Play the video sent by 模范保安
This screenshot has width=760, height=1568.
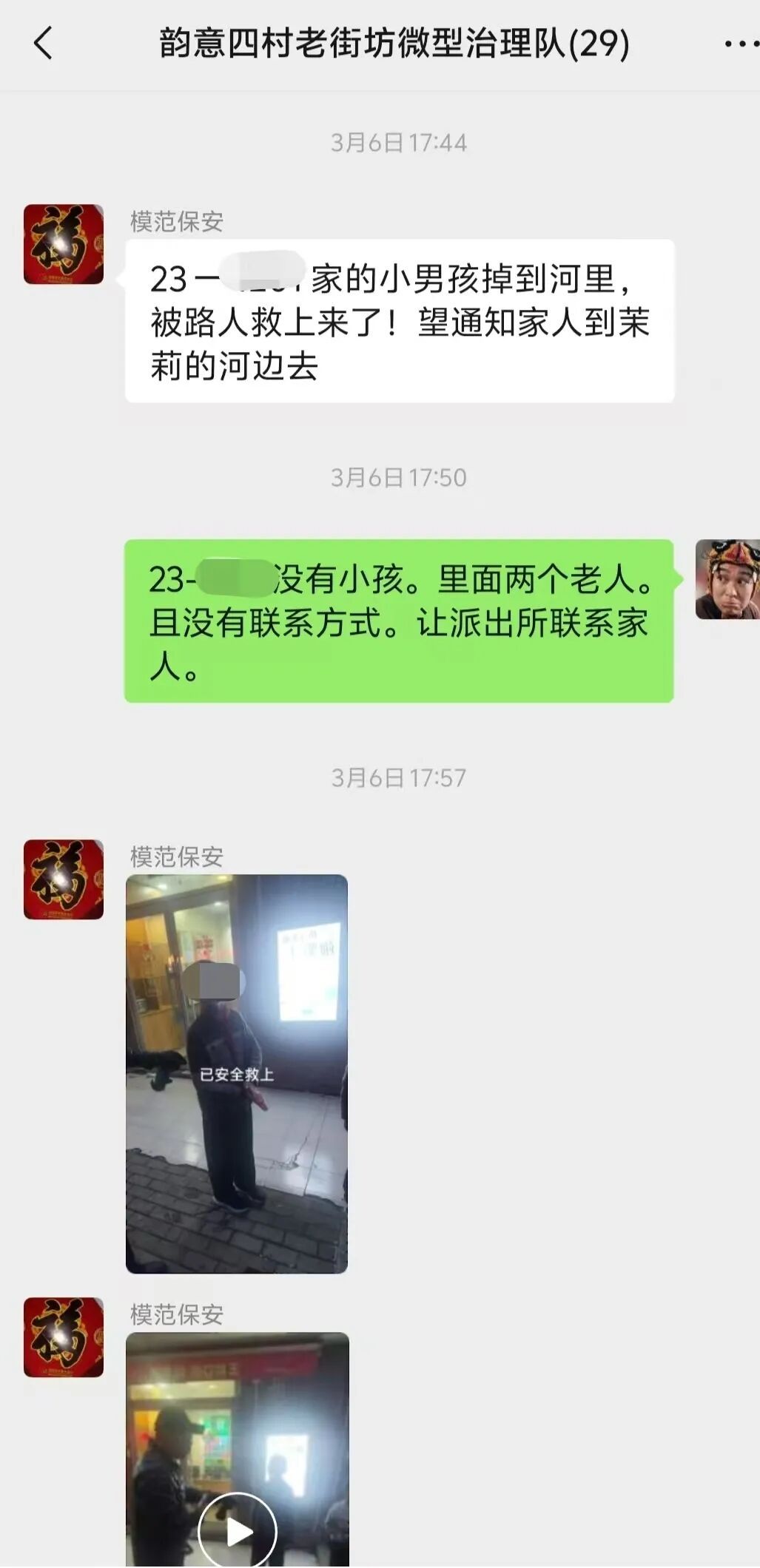pyautogui.click(x=238, y=1531)
